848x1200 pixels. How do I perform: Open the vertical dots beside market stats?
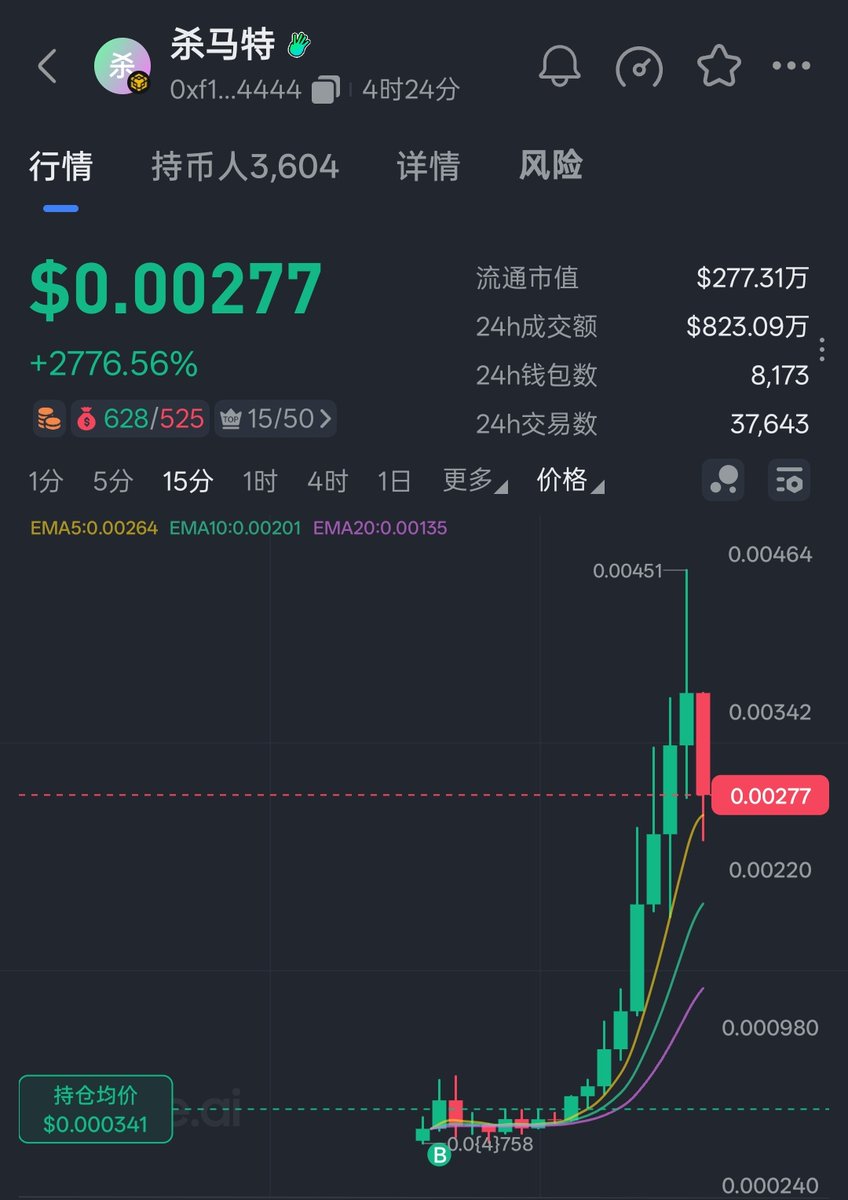(822, 350)
